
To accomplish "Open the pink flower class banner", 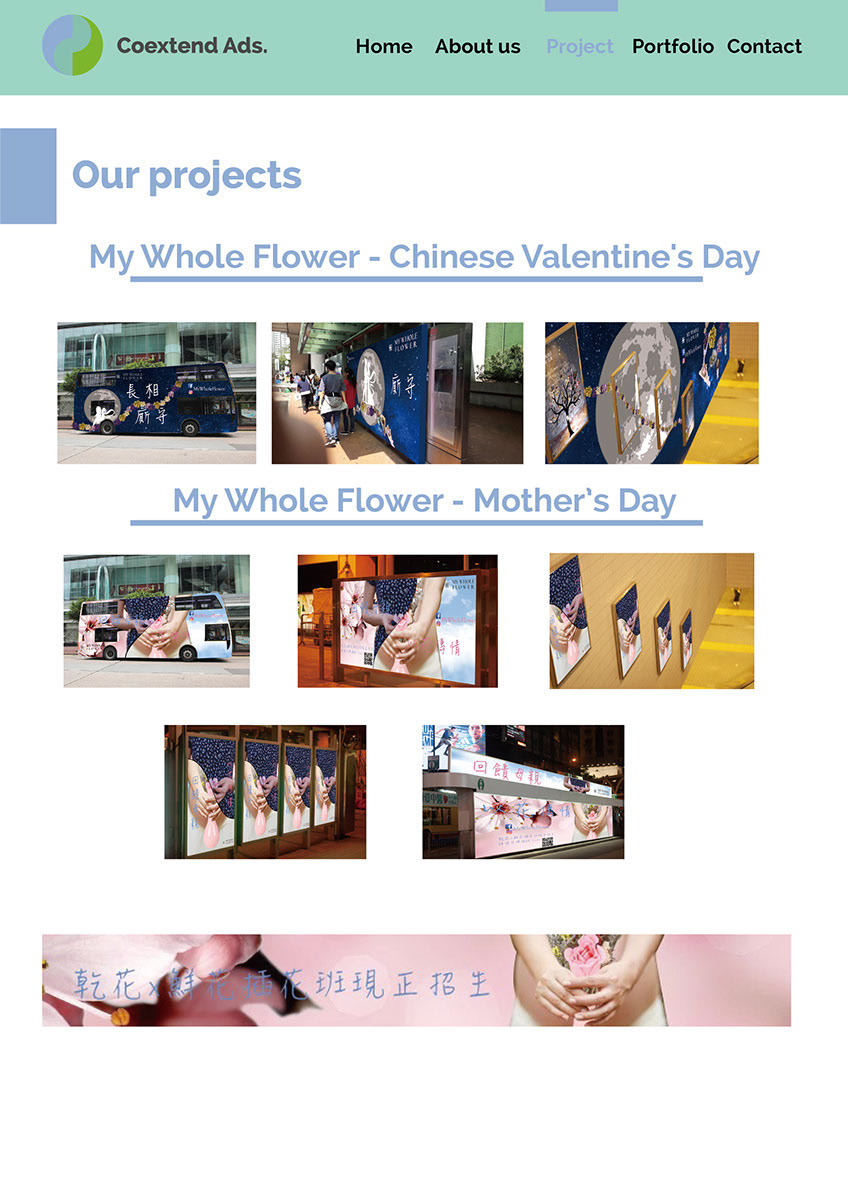I will coord(416,980).
